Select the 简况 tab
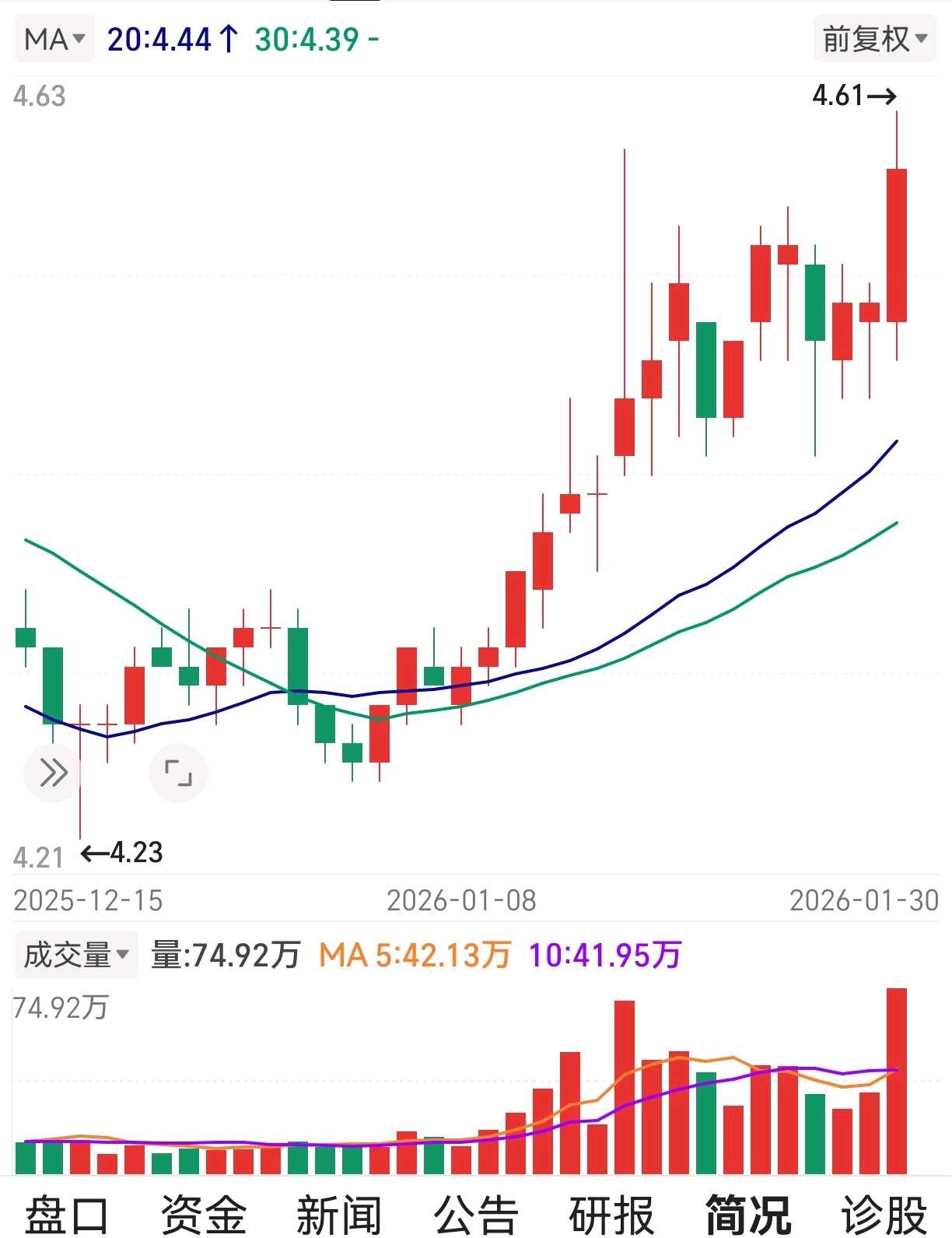Viewport: 952px width, 1238px height. tap(748, 1214)
